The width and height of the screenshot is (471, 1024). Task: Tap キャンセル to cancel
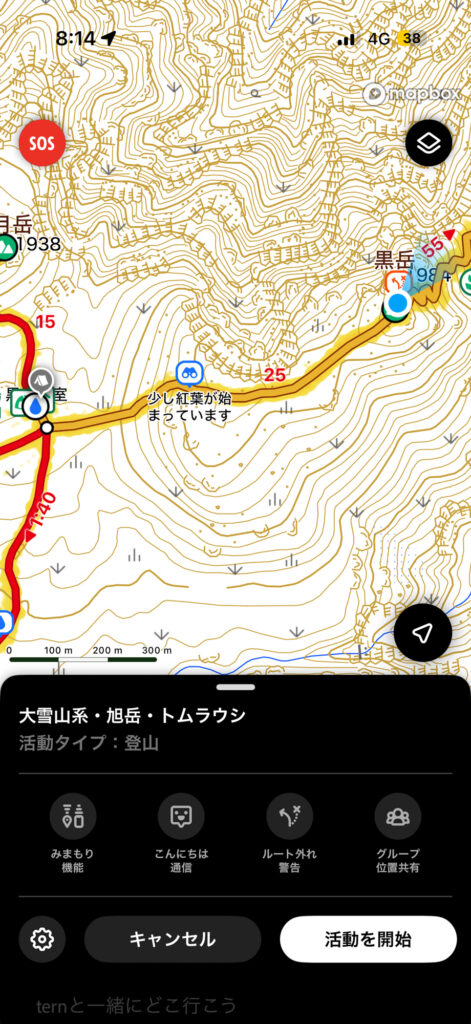pos(172,939)
